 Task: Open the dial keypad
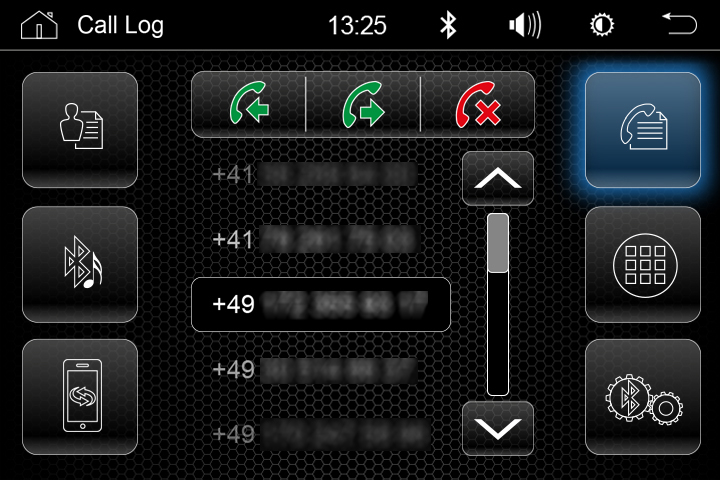click(x=642, y=264)
